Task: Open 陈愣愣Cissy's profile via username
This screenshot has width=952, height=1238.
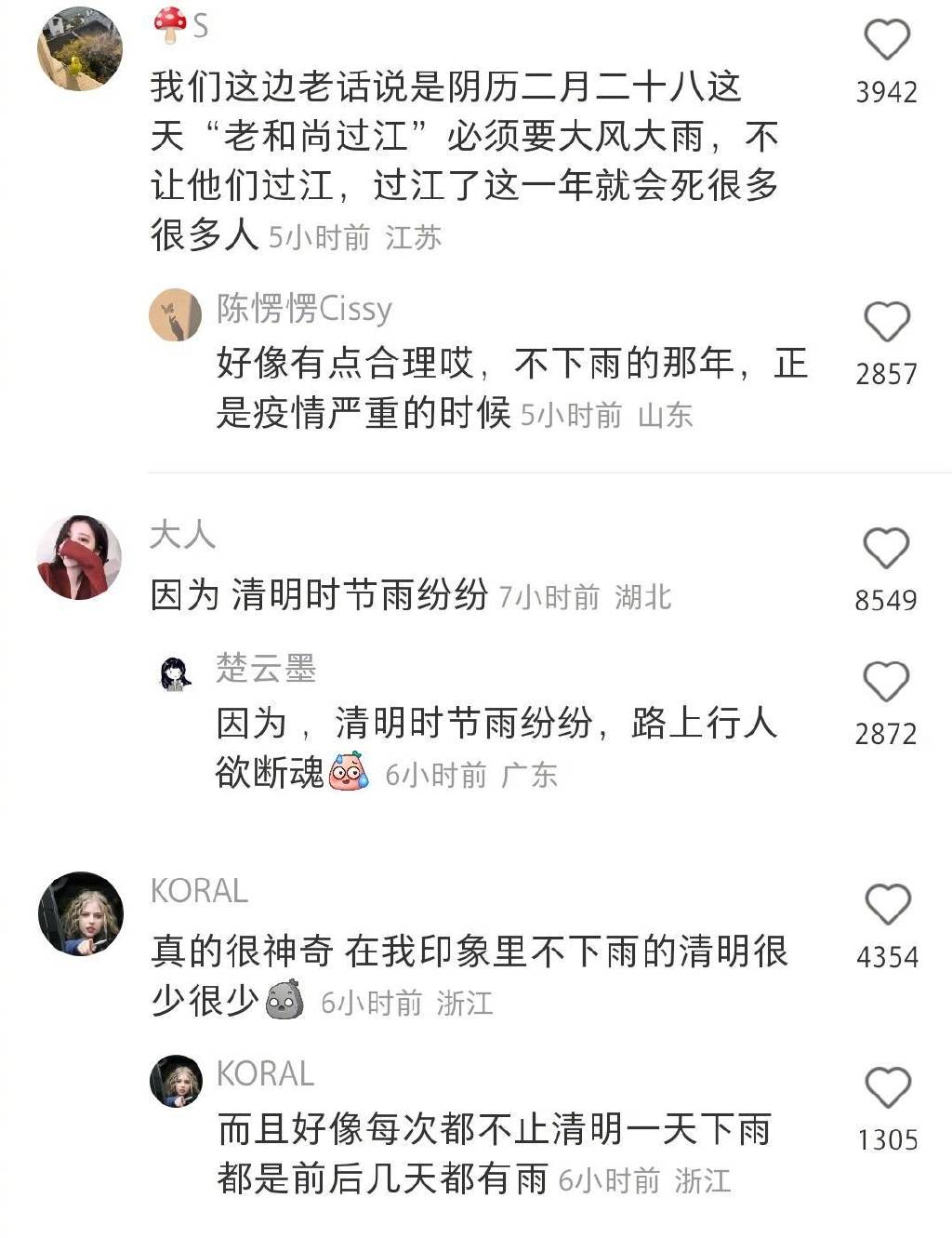Action: 304,308
